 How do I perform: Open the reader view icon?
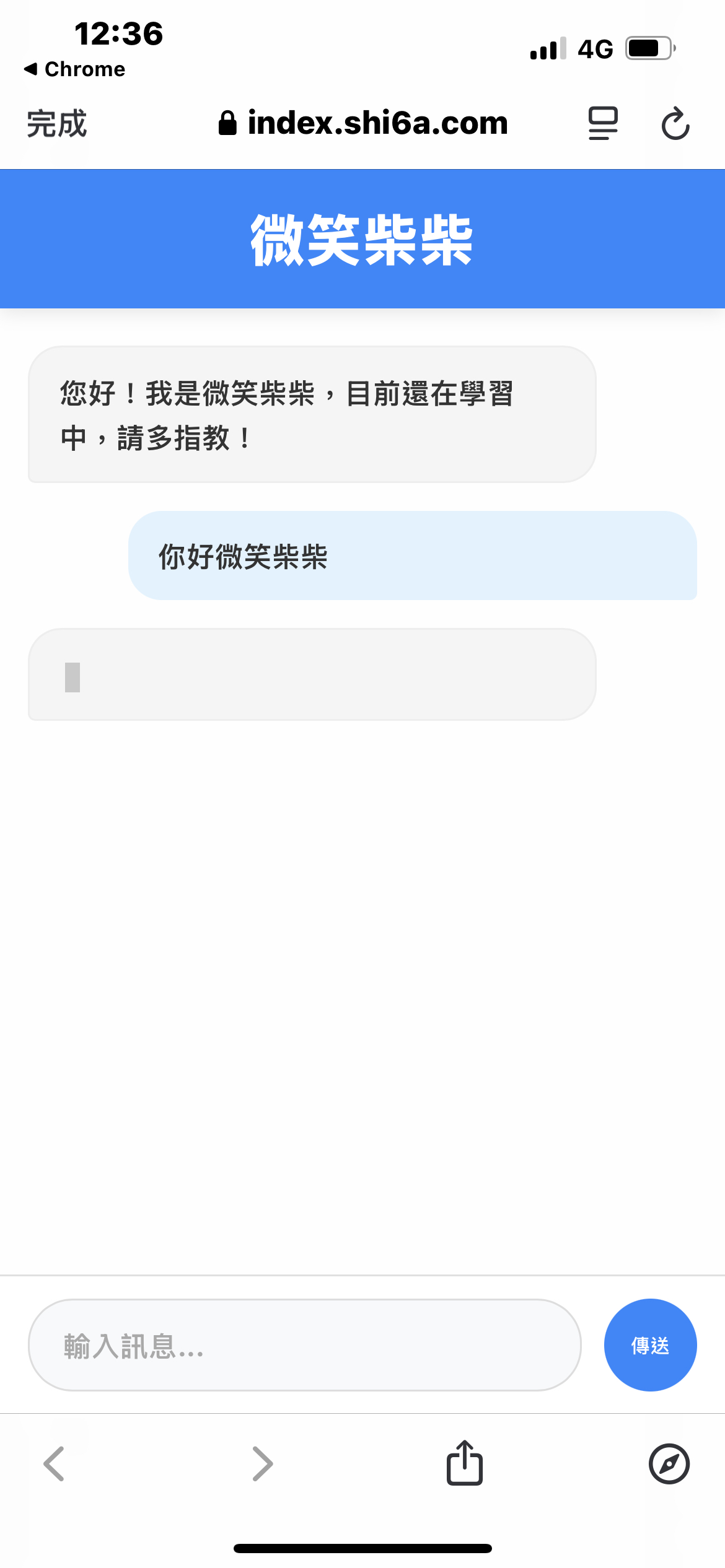tap(602, 123)
